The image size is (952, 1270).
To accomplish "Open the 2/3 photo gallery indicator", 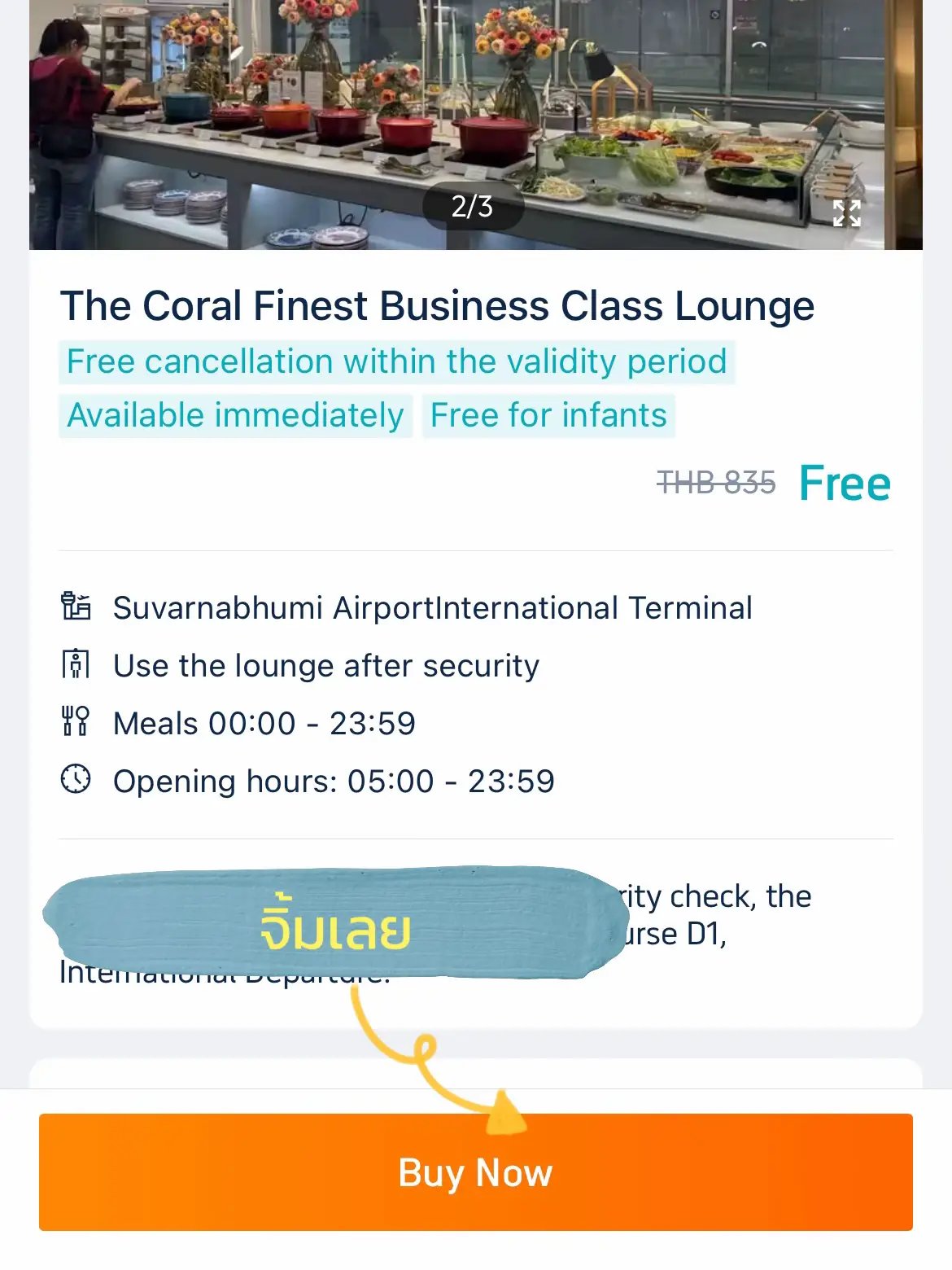I will (472, 206).
